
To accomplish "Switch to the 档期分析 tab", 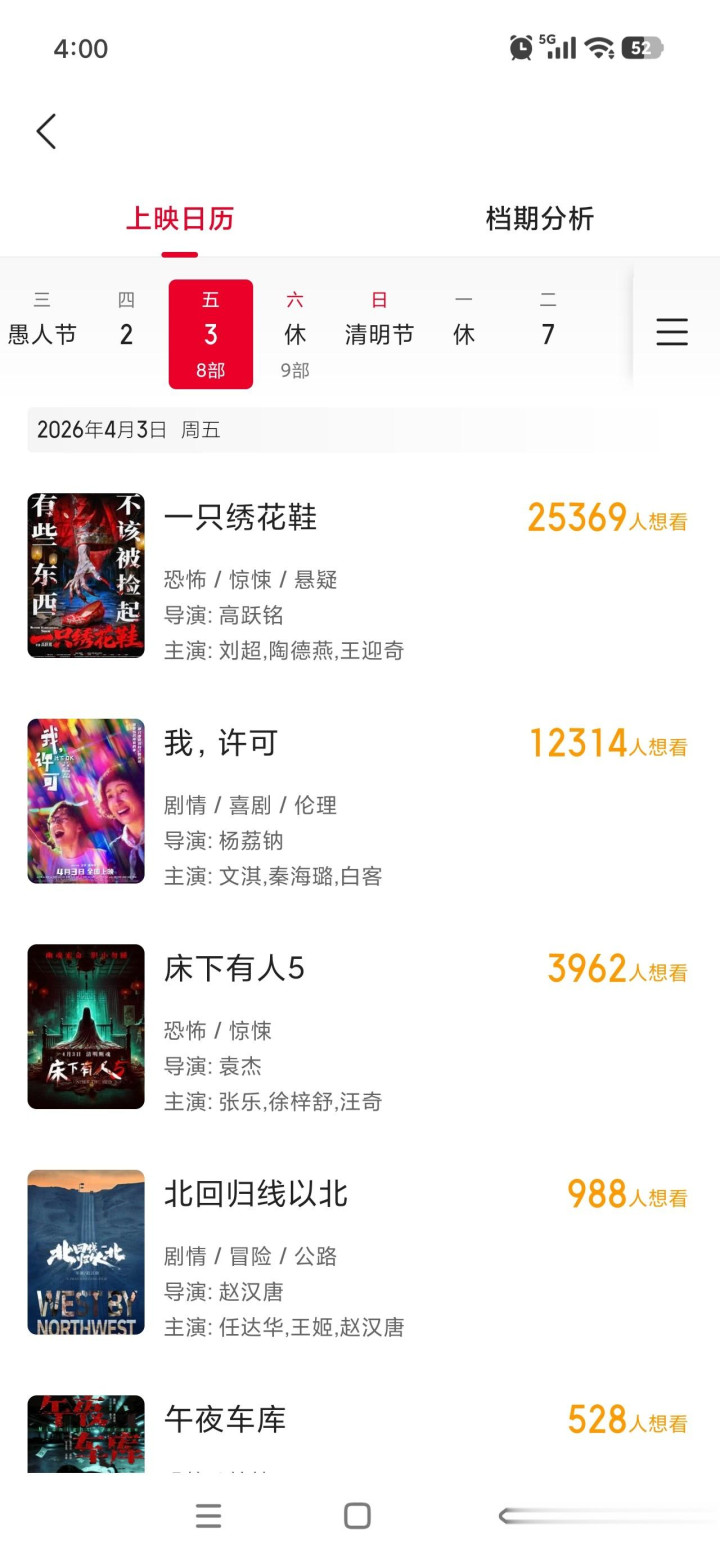I will pyautogui.click(x=539, y=219).
